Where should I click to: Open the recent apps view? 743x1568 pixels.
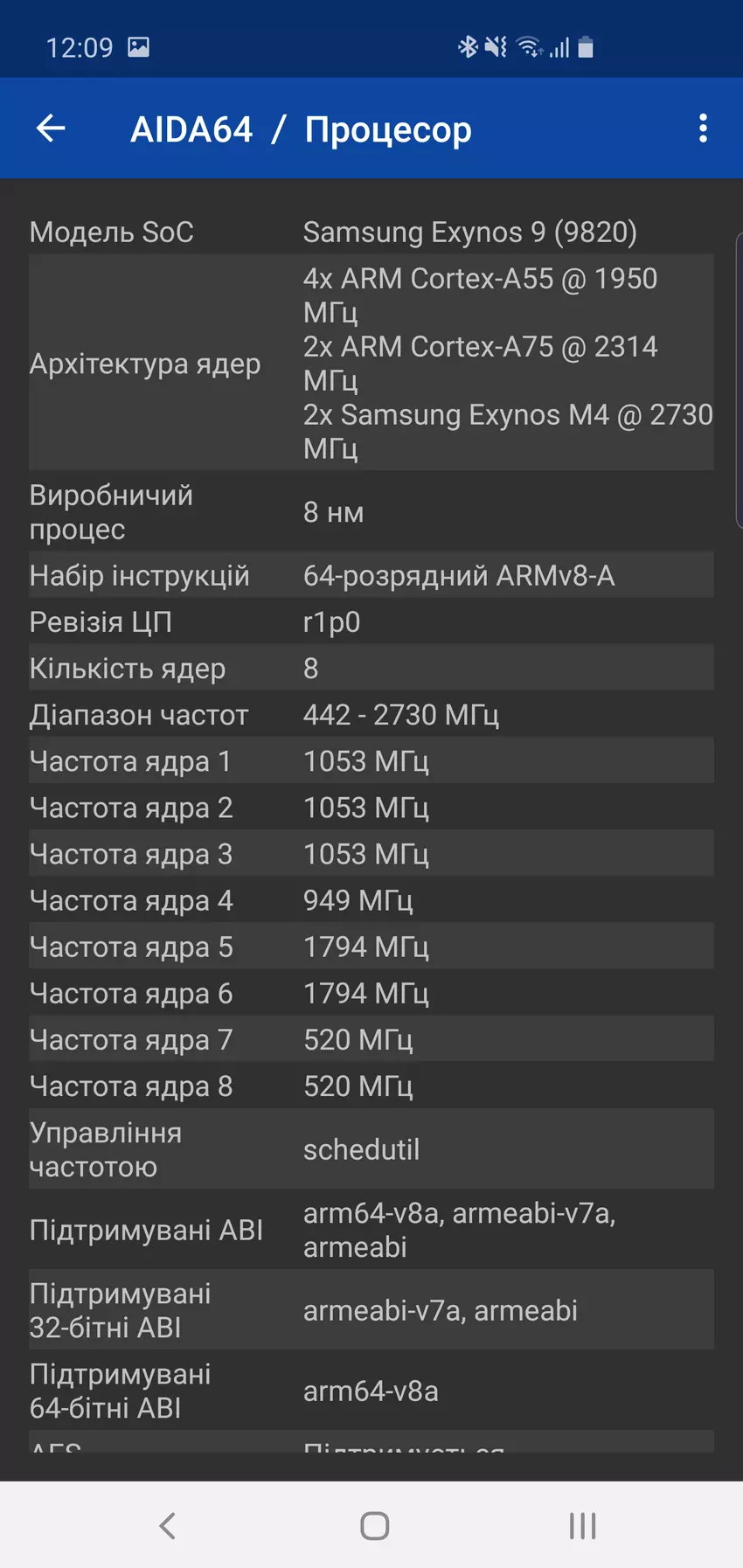[582, 1526]
